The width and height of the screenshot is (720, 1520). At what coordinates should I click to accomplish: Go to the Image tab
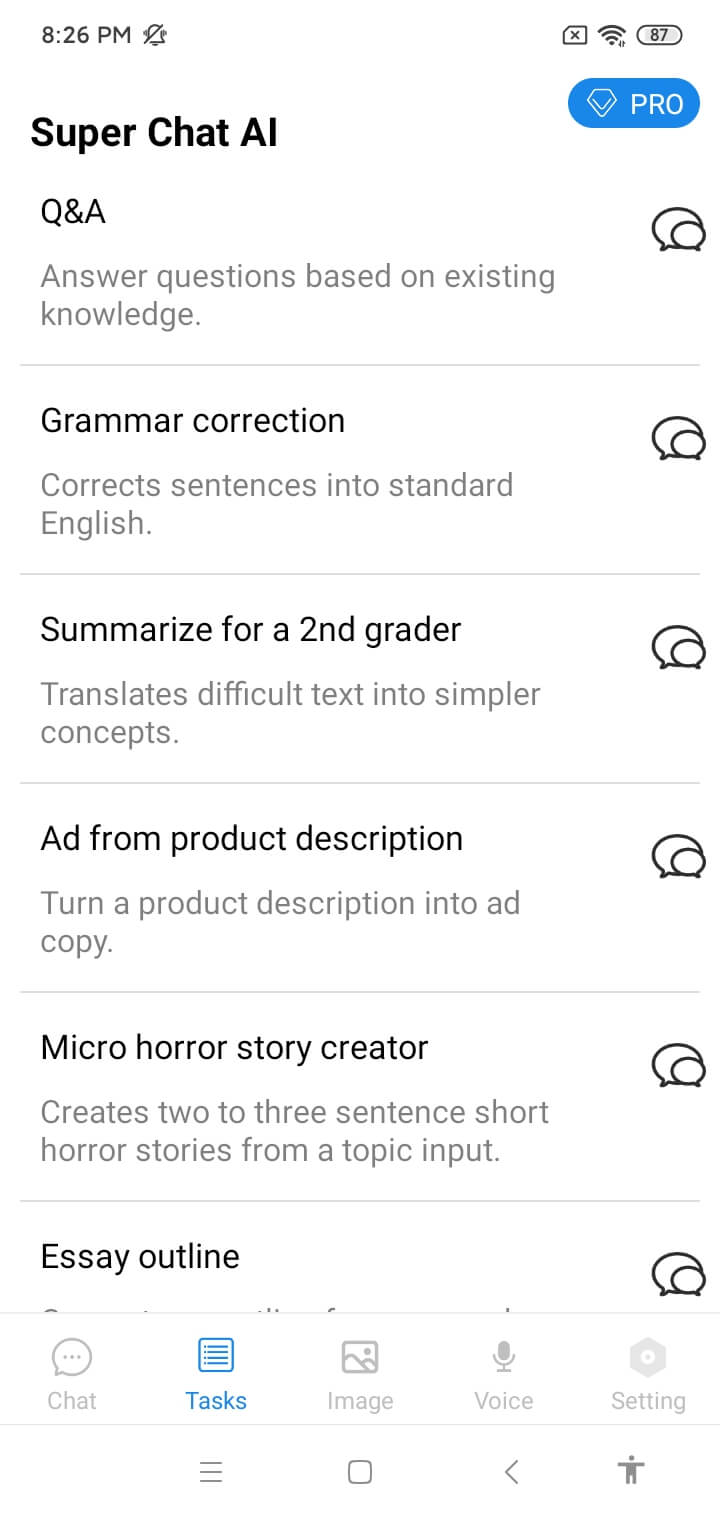coord(360,1374)
